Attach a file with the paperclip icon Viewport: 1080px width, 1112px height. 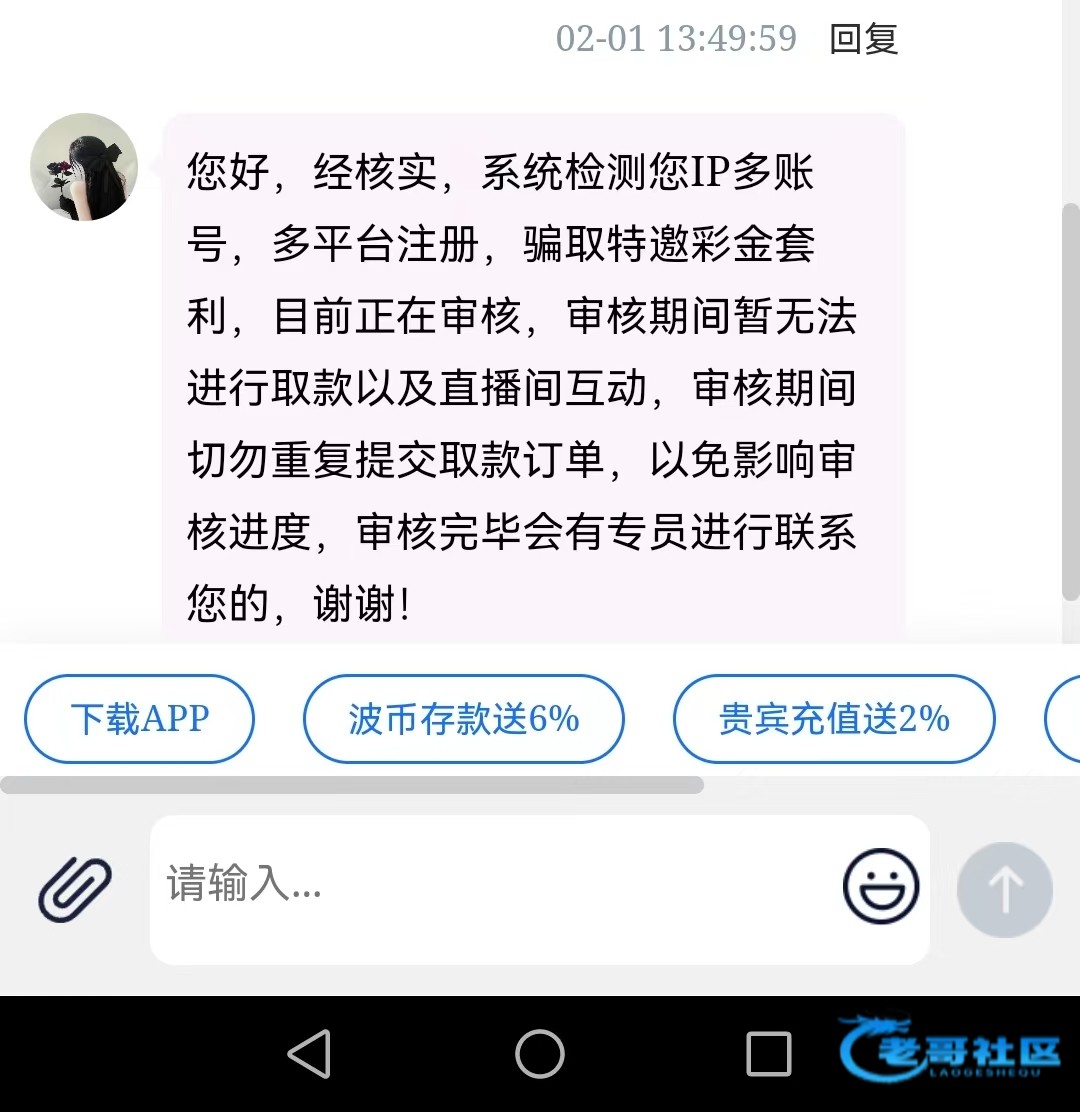(x=75, y=889)
